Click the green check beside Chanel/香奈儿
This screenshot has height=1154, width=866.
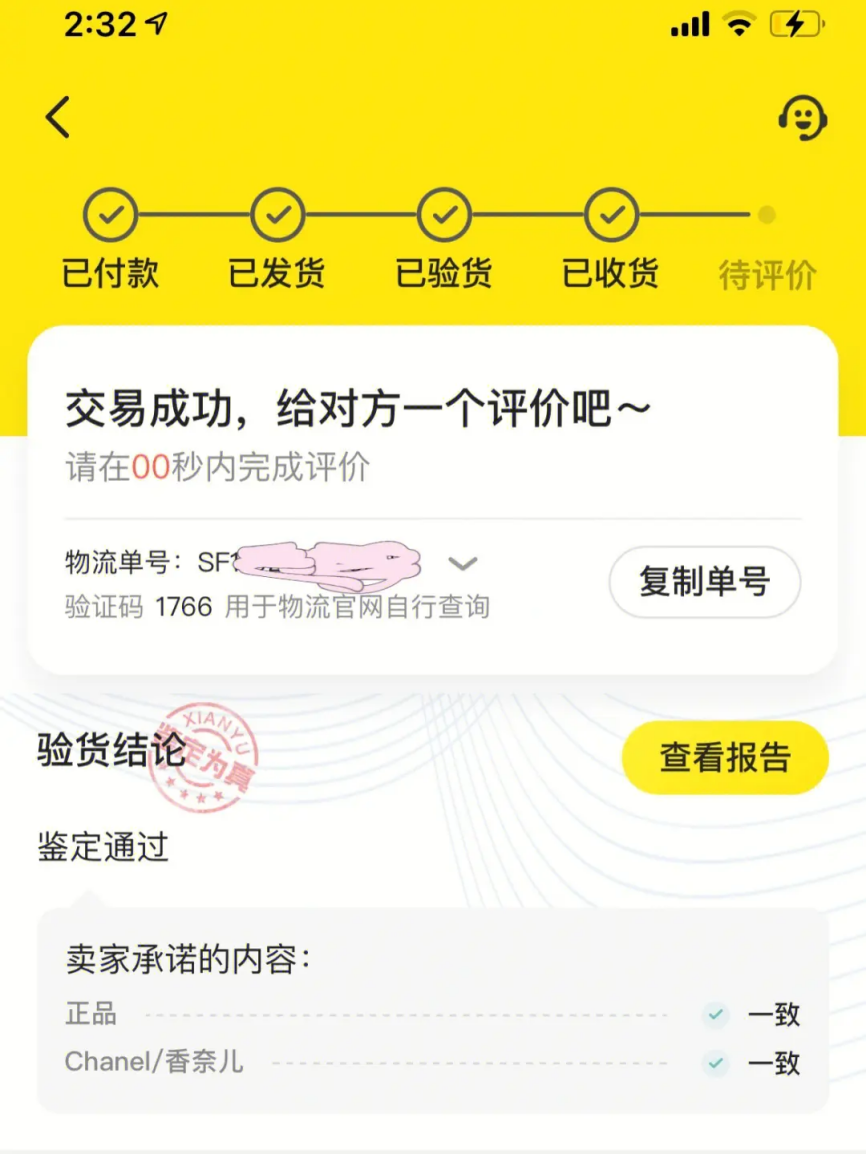714,1062
